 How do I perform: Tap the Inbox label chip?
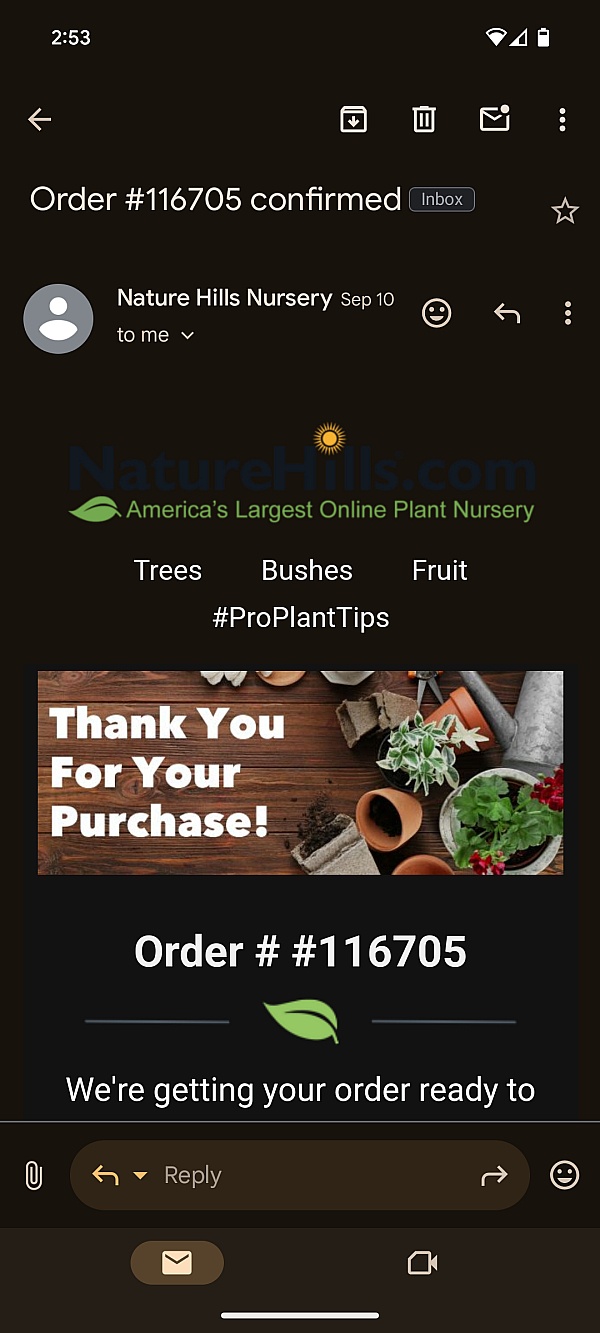[442, 199]
